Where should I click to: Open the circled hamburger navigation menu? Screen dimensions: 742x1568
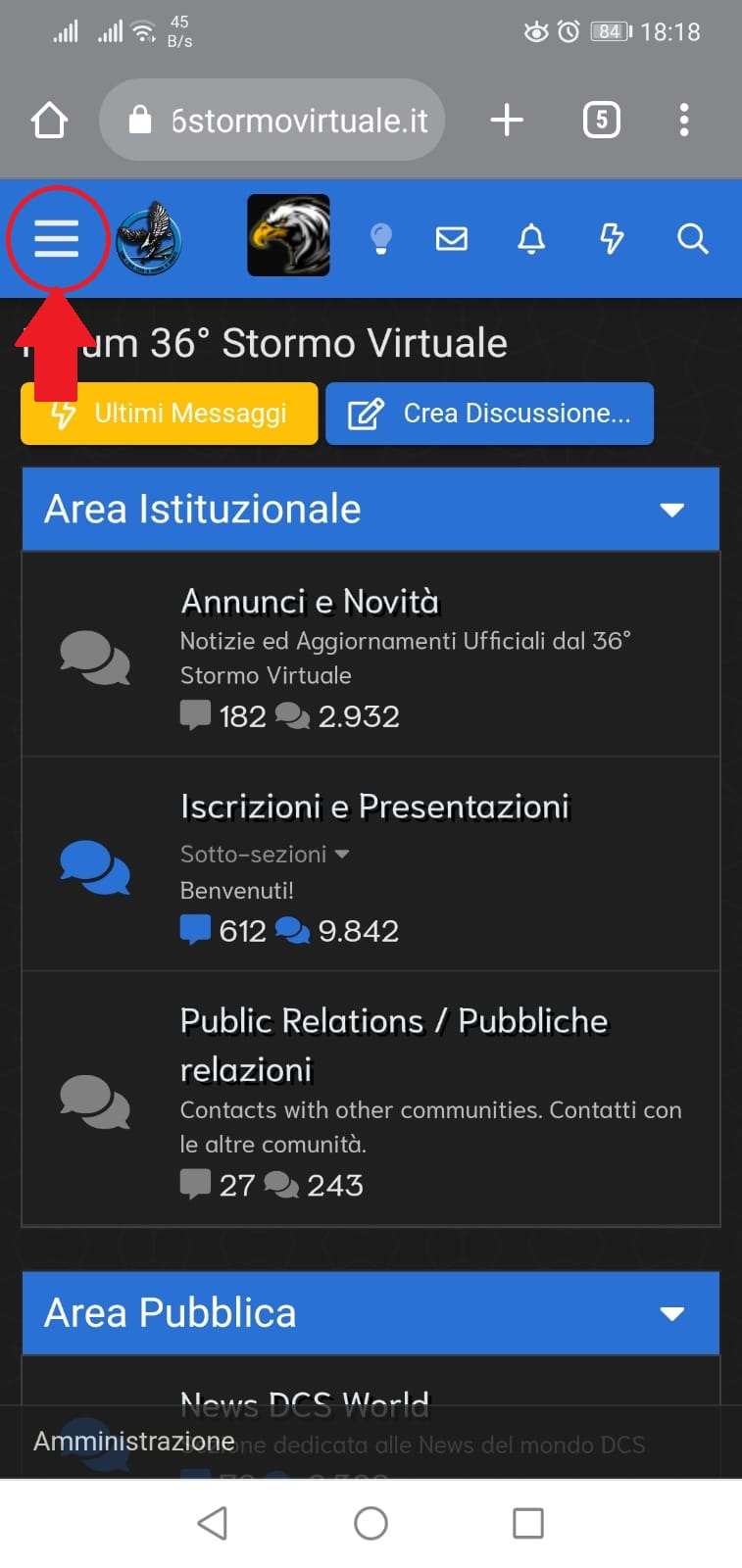[x=56, y=238]
